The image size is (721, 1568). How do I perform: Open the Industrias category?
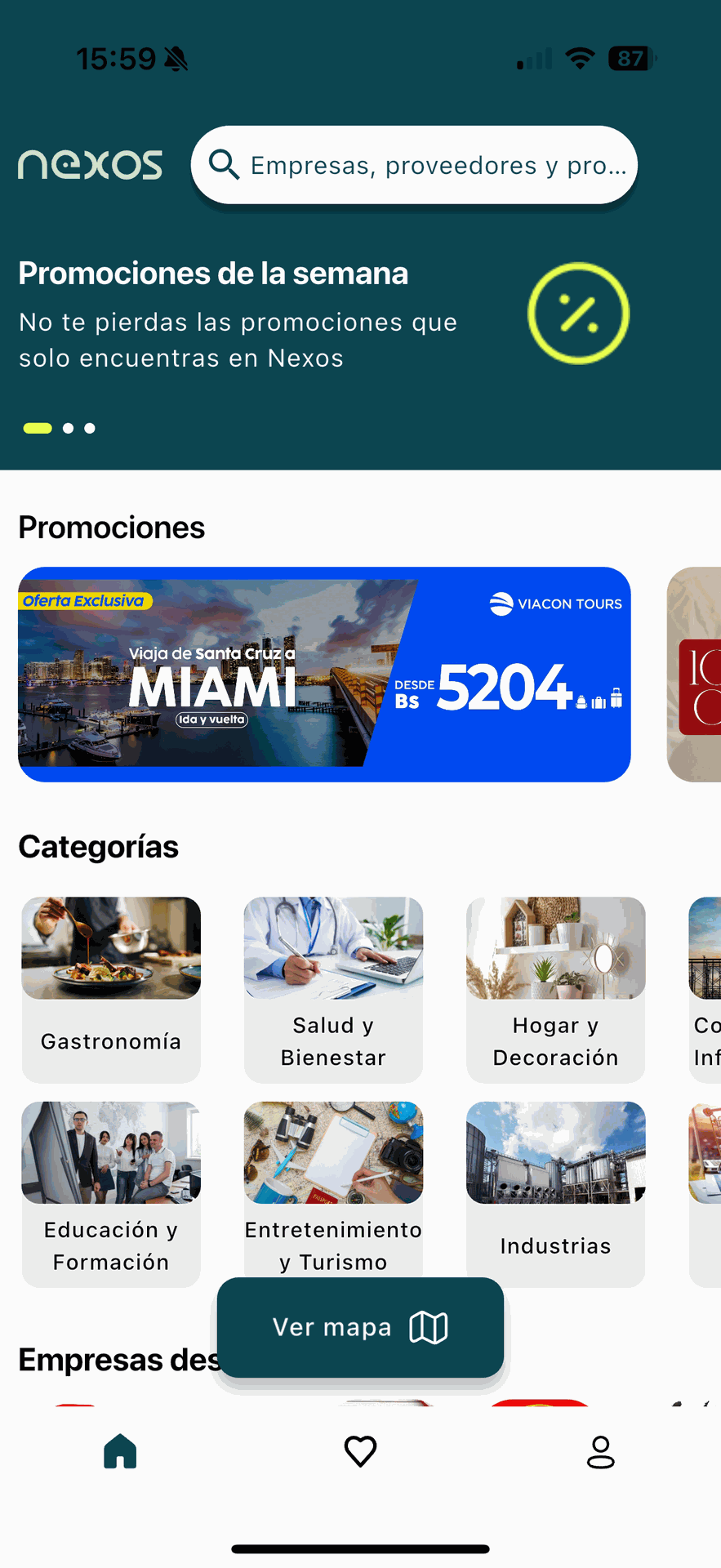pyautogui.click(x=555, y=1193)
